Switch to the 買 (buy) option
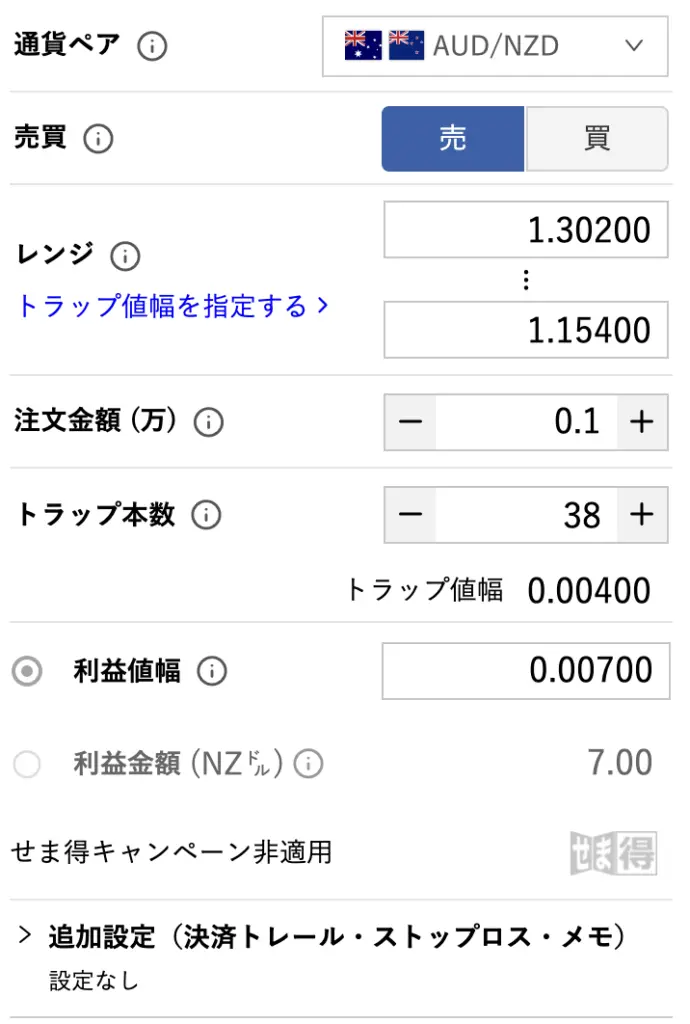 click(597, 139)
